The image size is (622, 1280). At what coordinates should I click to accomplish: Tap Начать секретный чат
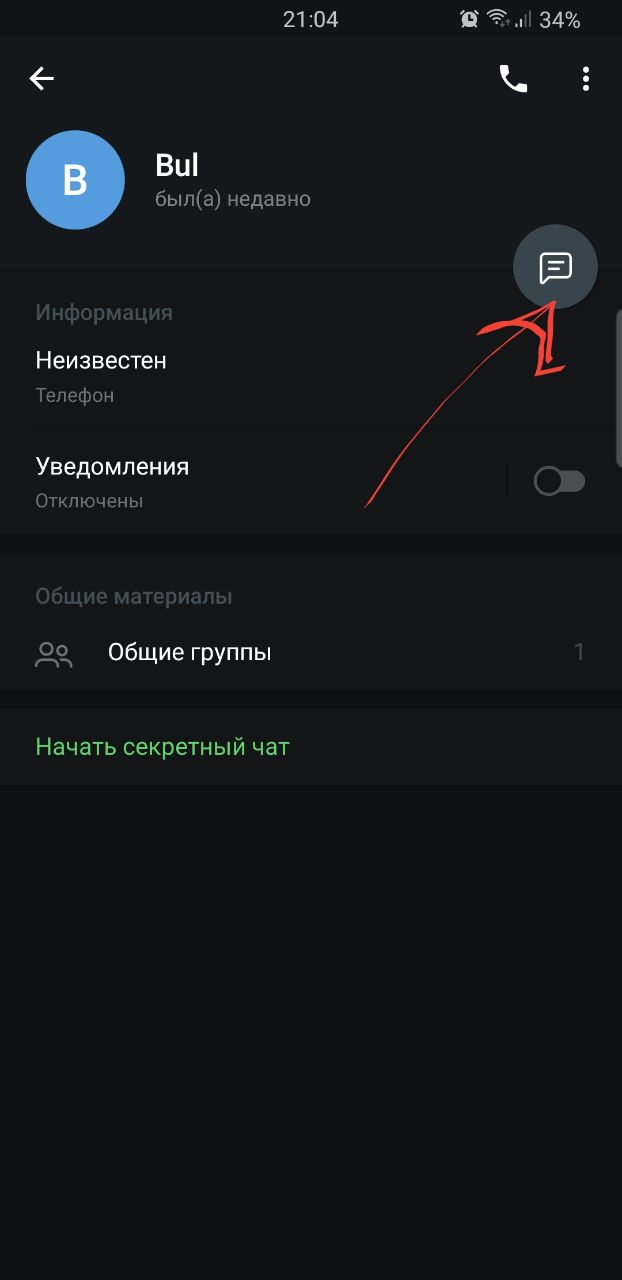point(163,747)
